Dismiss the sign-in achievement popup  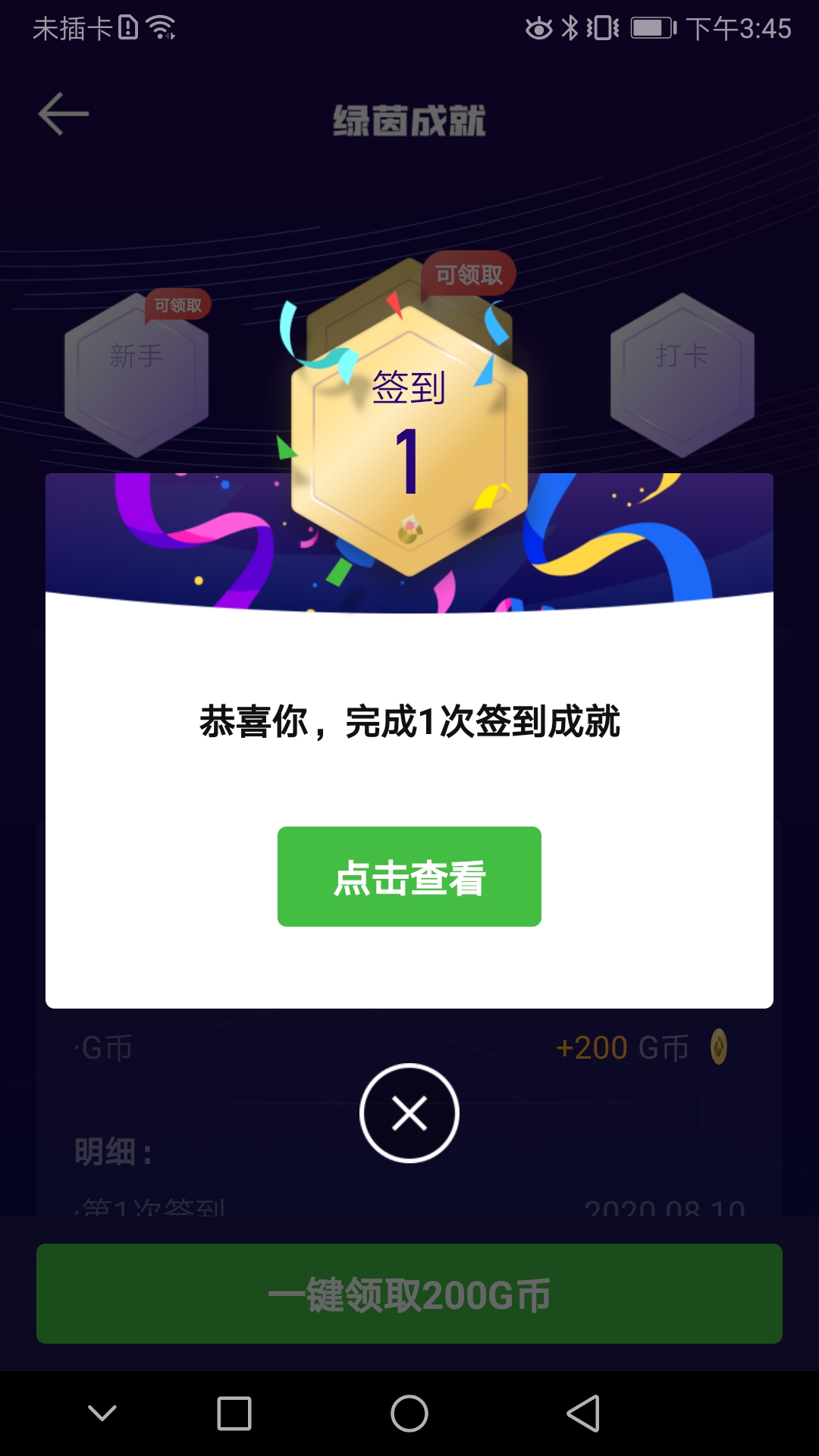(409, 1113)
